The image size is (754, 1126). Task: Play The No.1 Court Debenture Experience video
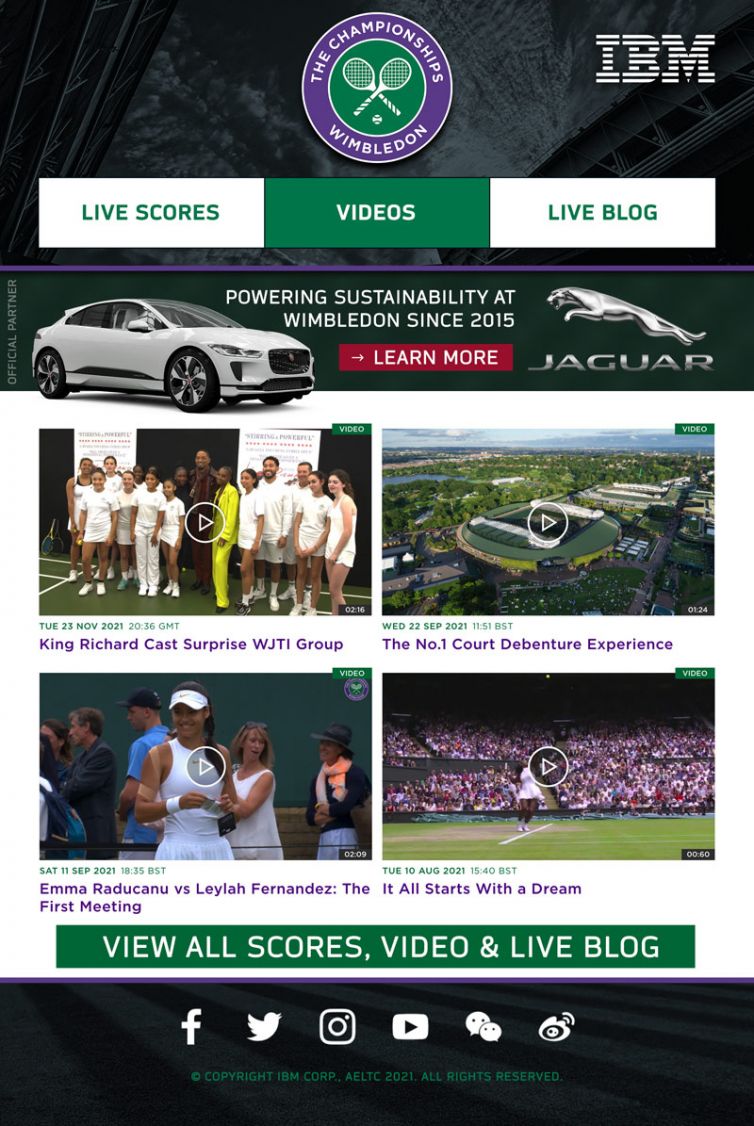tap(548, 522)
